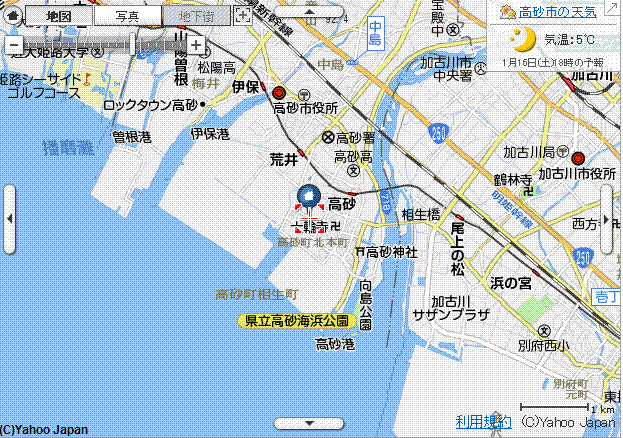
Task: Pan the map left with side arrow
Action: 9,218
